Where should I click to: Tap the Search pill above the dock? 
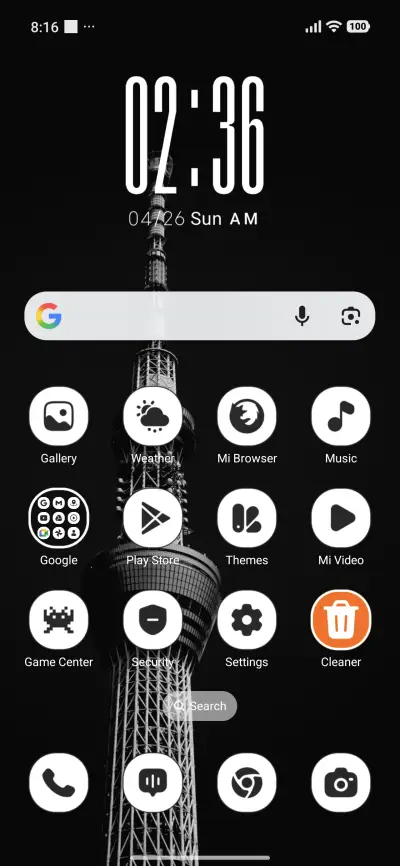200,706
